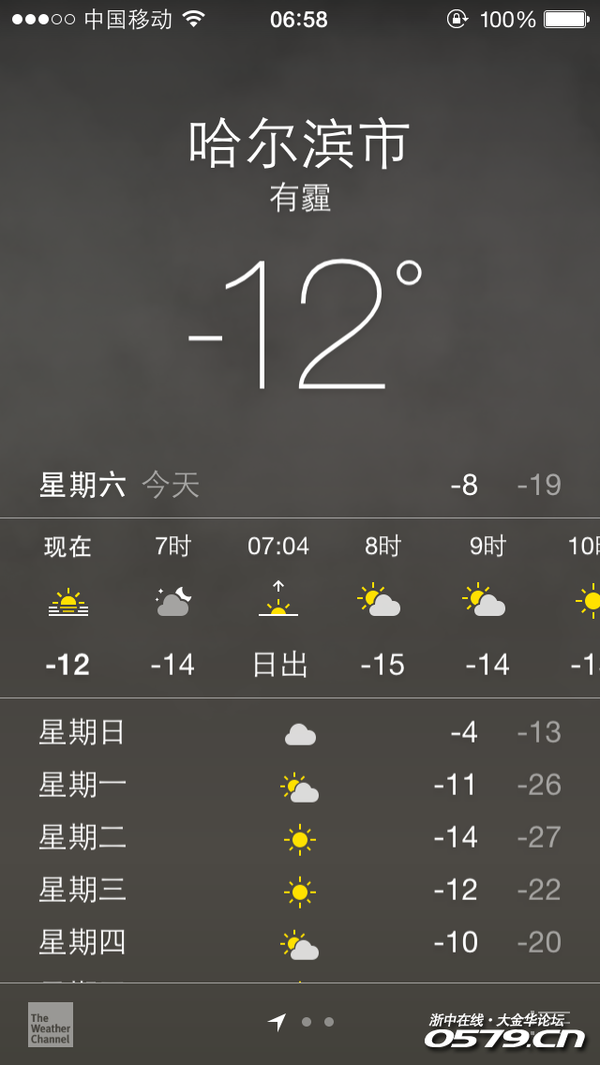Tap the large -12° temperature for details
This screenshot has height=1065, width=600.
pos(303,325)
